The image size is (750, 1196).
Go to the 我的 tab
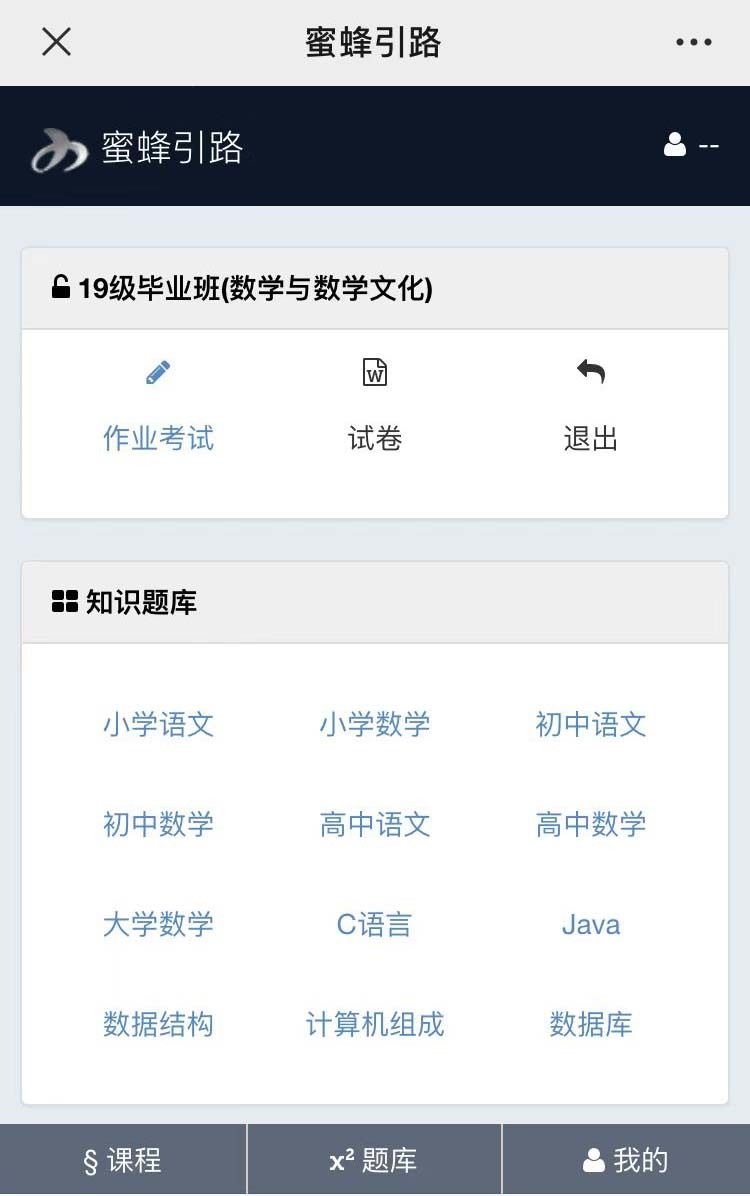[x=626, y=1160]
